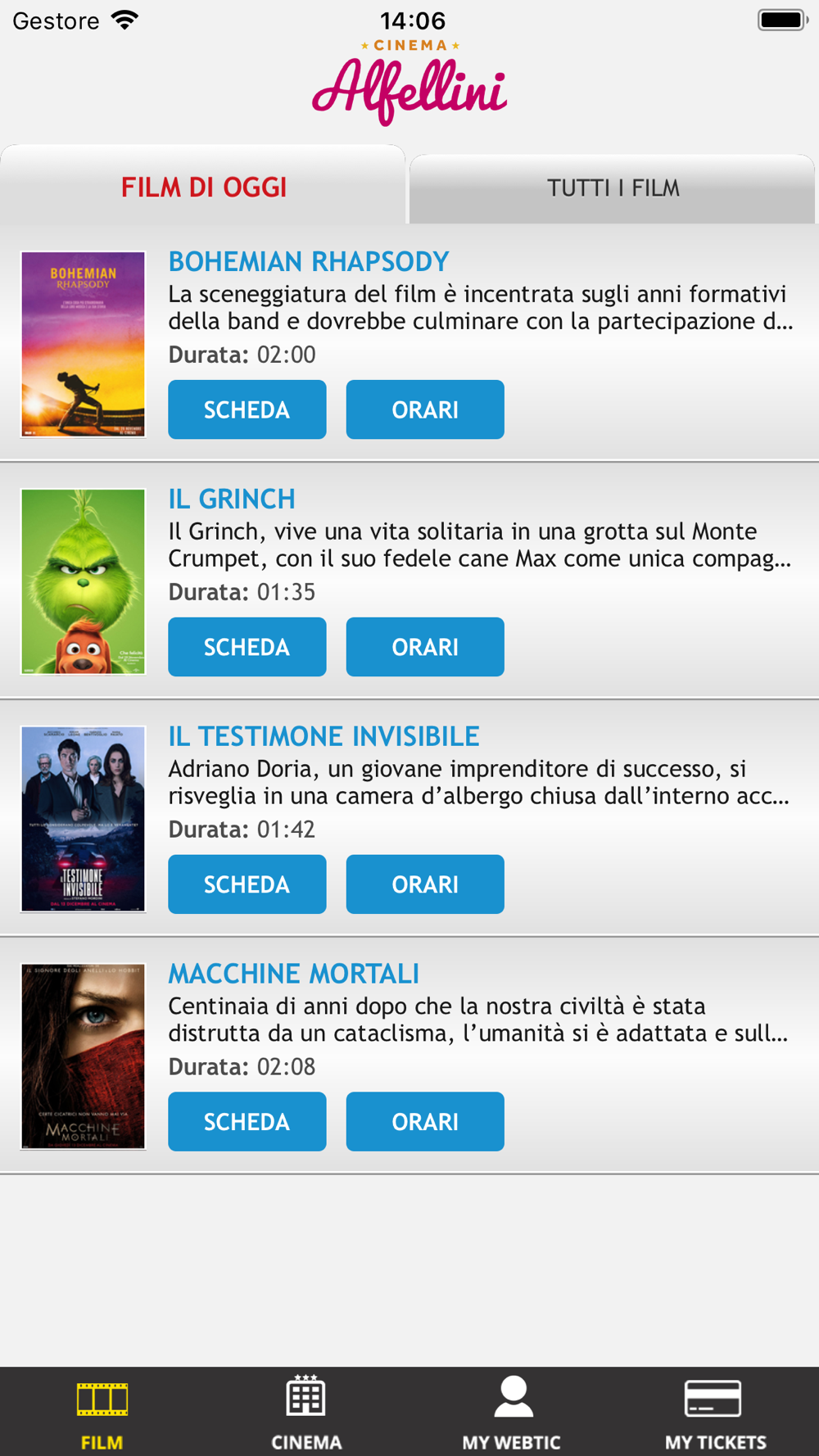Show Orari for Il Grinch

pyautogui.click(x=424, y=647)
